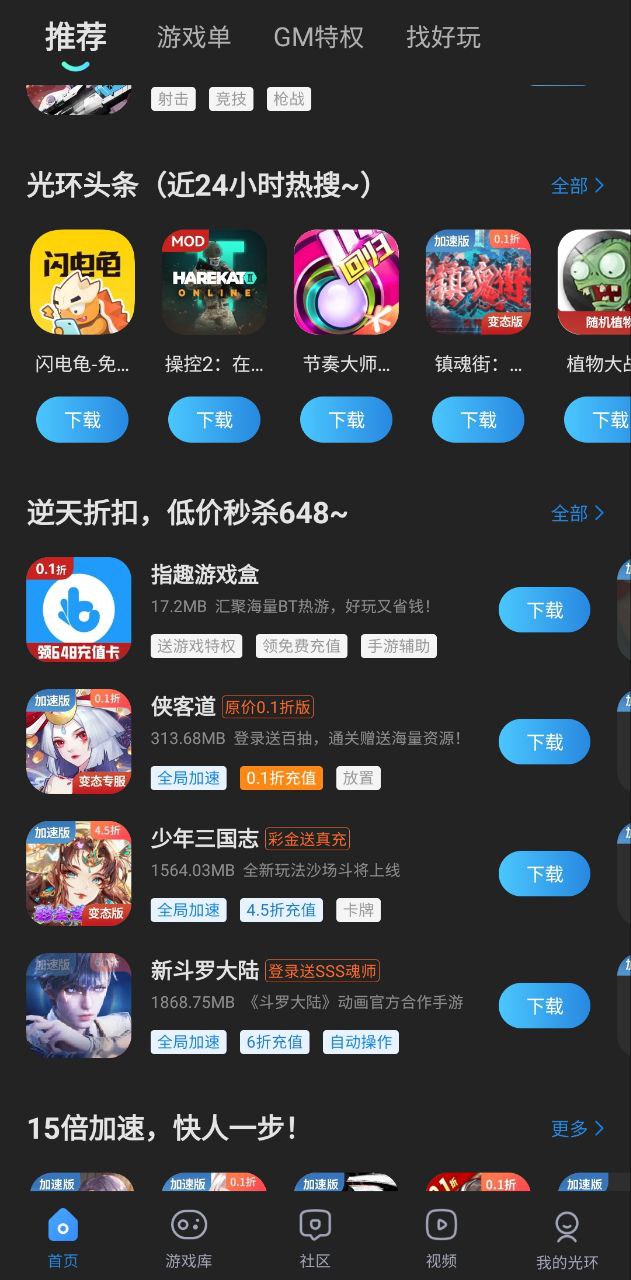View 全部 for 逆天折扣 deals
Viewport: 631px width, 1280px height.
point(577,513)
